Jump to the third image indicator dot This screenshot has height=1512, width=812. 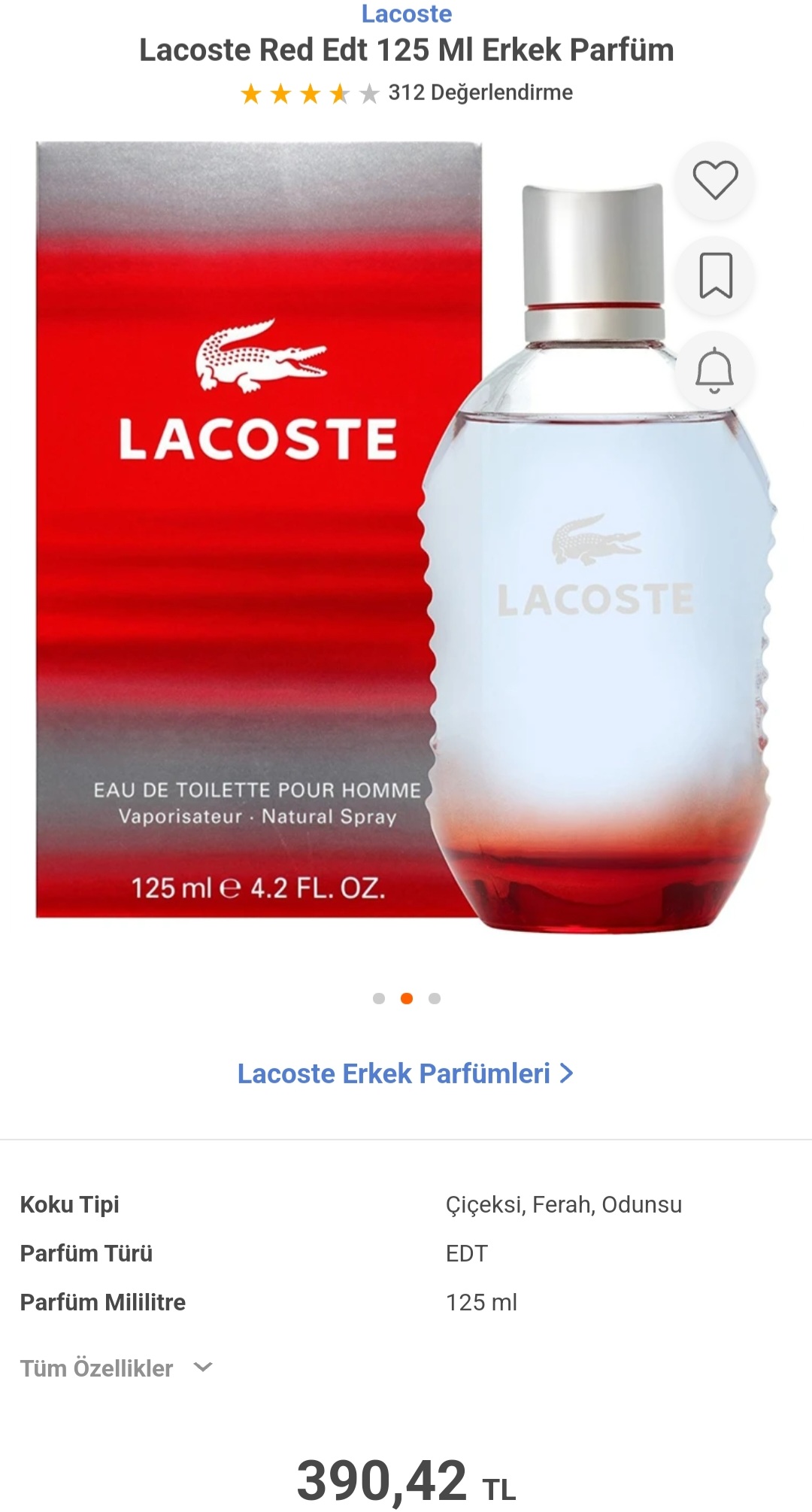tap(435, 998)
